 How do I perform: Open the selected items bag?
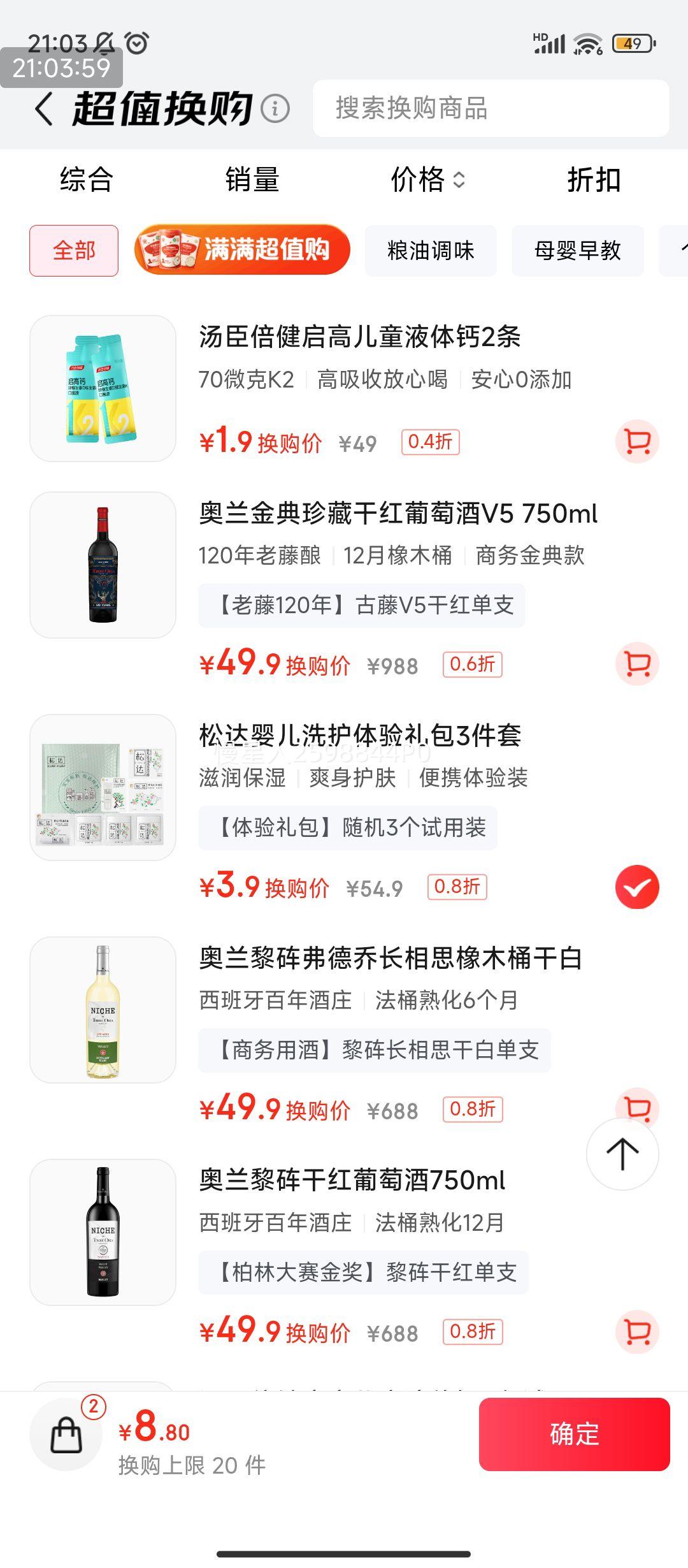click(66, 1434)
